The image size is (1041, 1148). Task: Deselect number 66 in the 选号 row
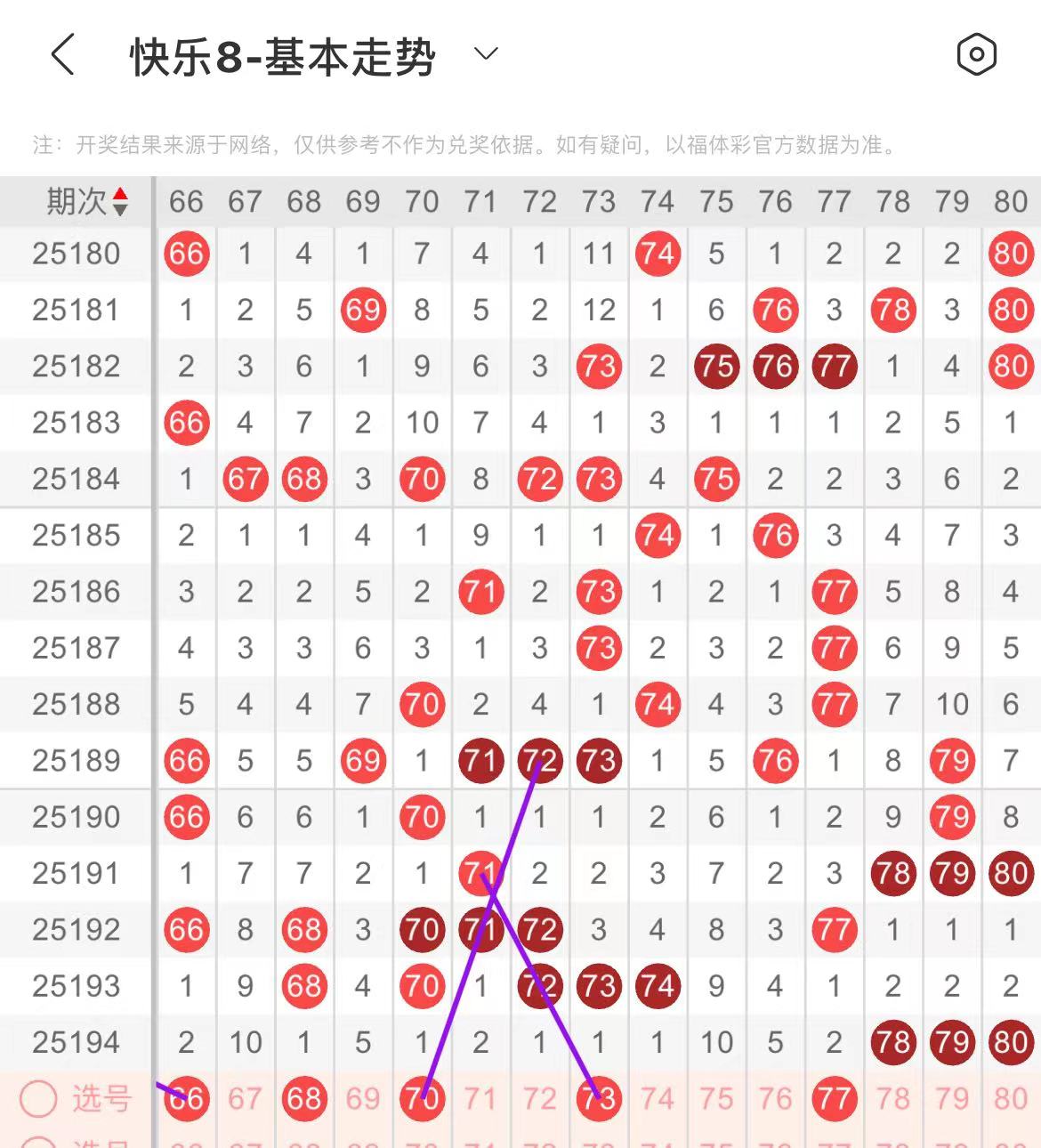coord(187,1099)
